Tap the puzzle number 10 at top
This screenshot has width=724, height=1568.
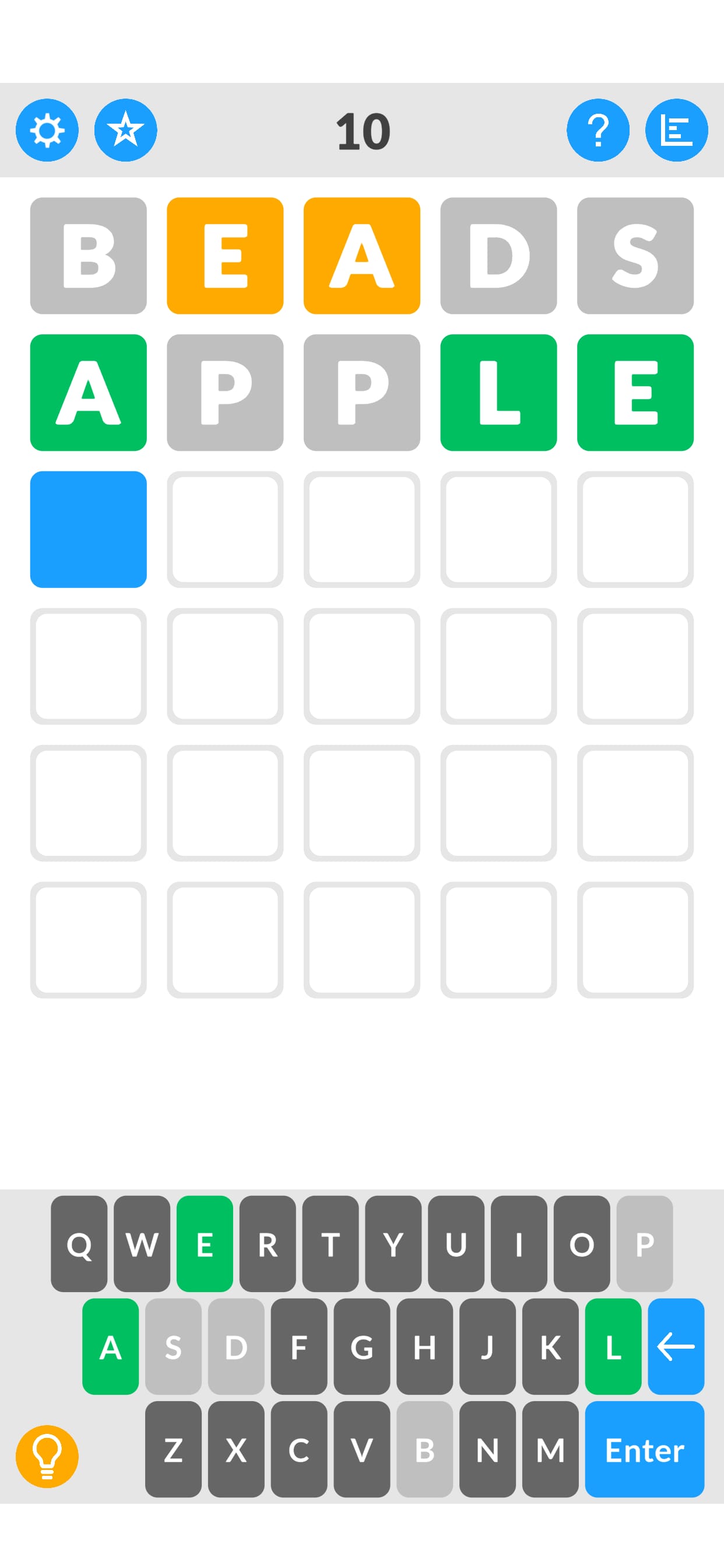pyautogui.click(x=362, y=132)
